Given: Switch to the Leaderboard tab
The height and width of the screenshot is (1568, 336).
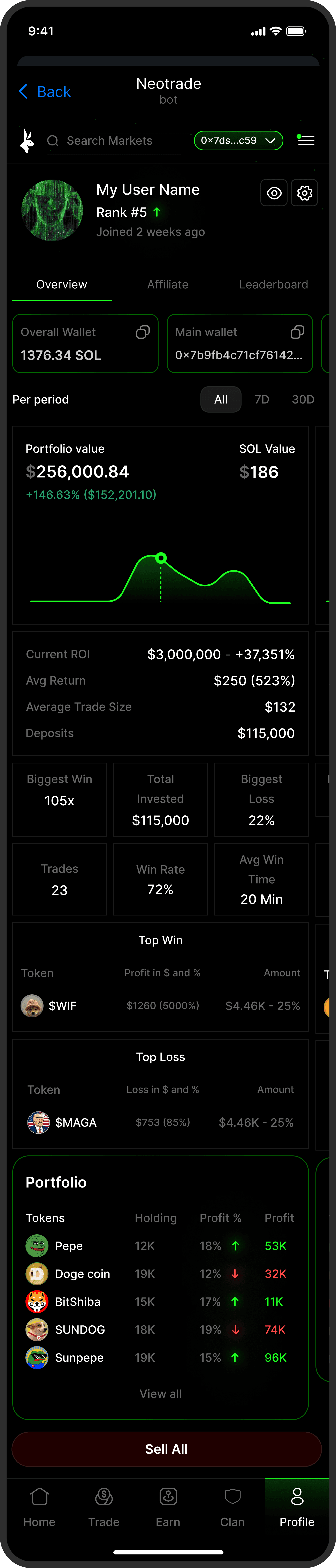Looking at the screenshot, I should coord(273,284).
